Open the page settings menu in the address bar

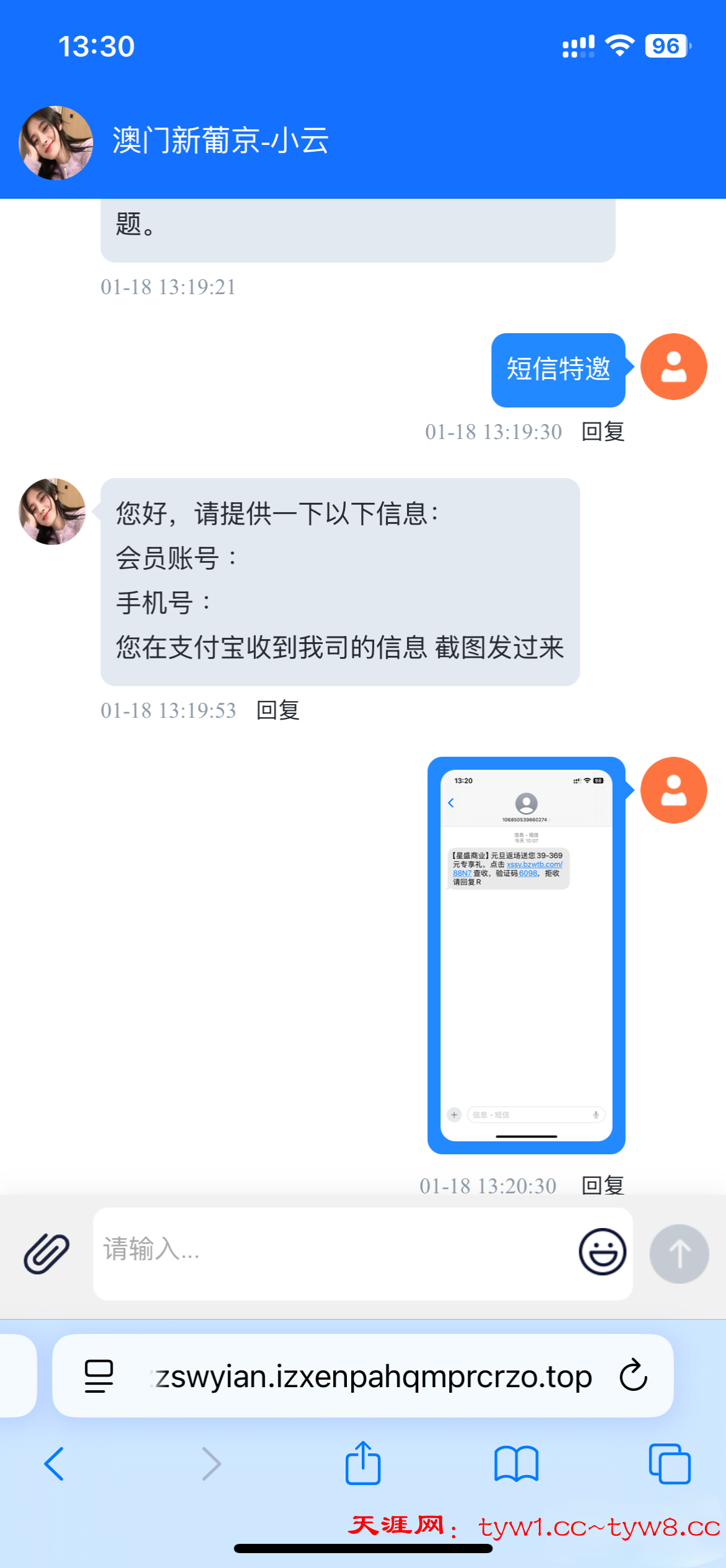pyautogui.click(x=98, y=1375)
